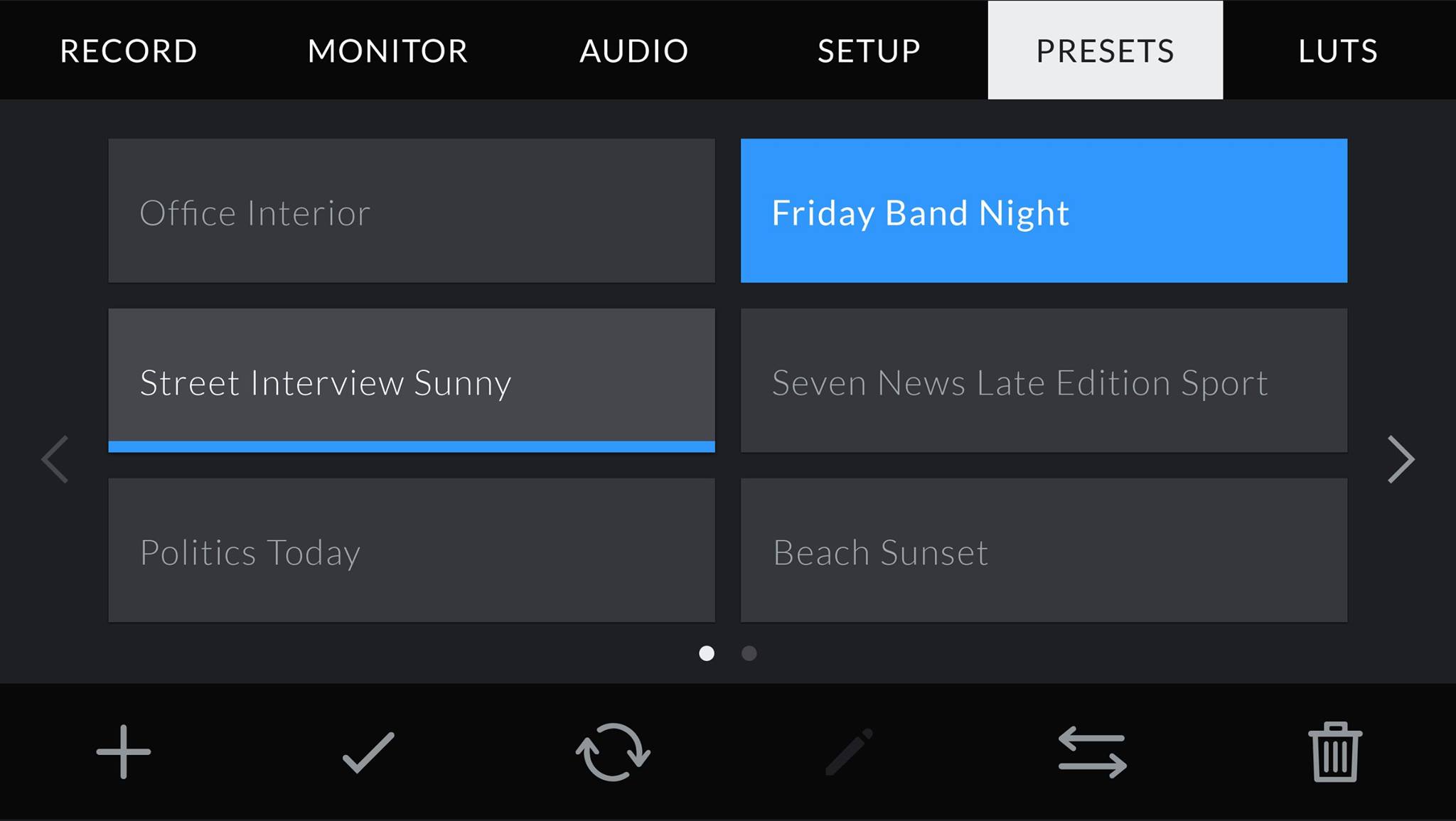Go to the next presets page arrow

tap(1401, 459)
